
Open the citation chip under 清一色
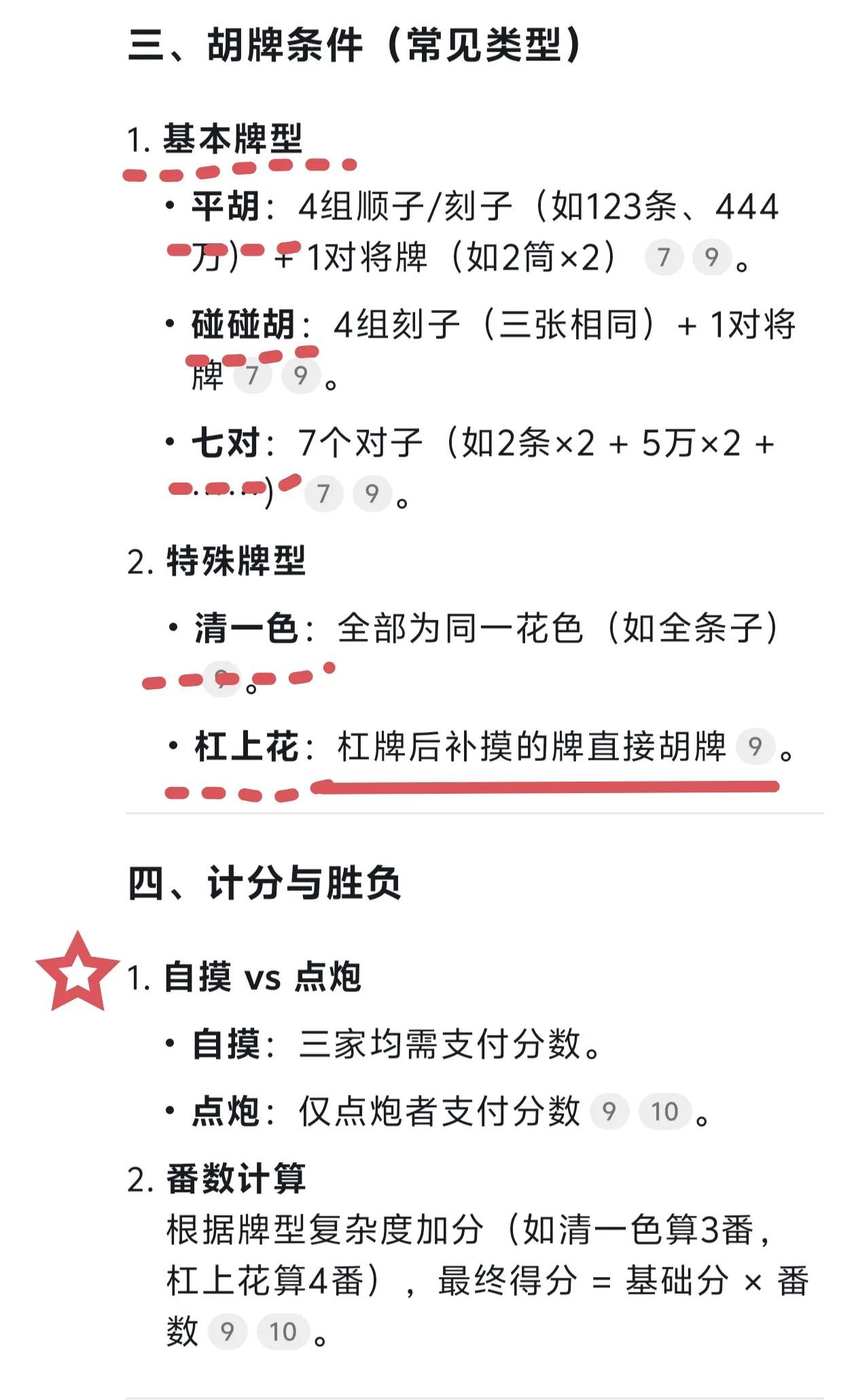tap(221, 678)
